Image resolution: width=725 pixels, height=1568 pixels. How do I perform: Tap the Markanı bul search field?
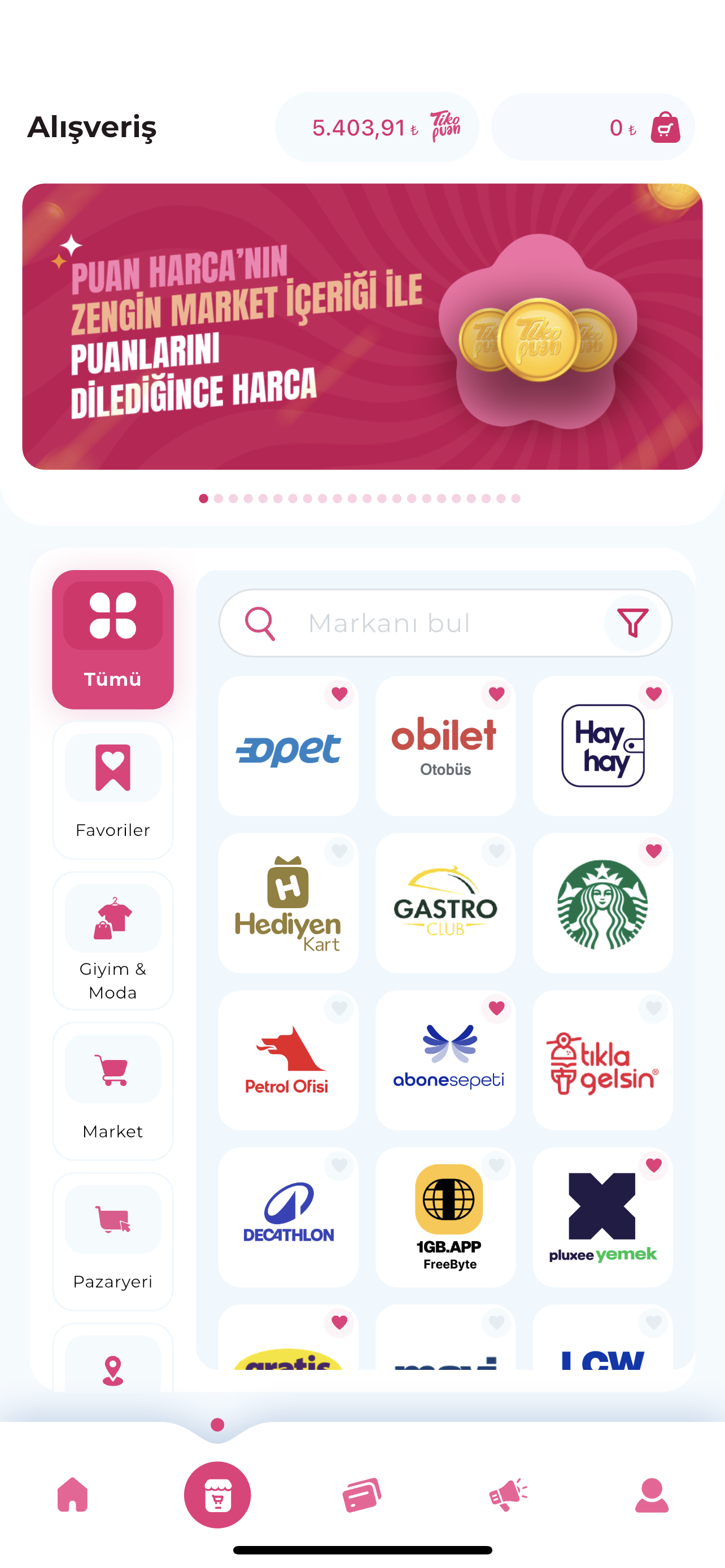click(x=426, y=623)
